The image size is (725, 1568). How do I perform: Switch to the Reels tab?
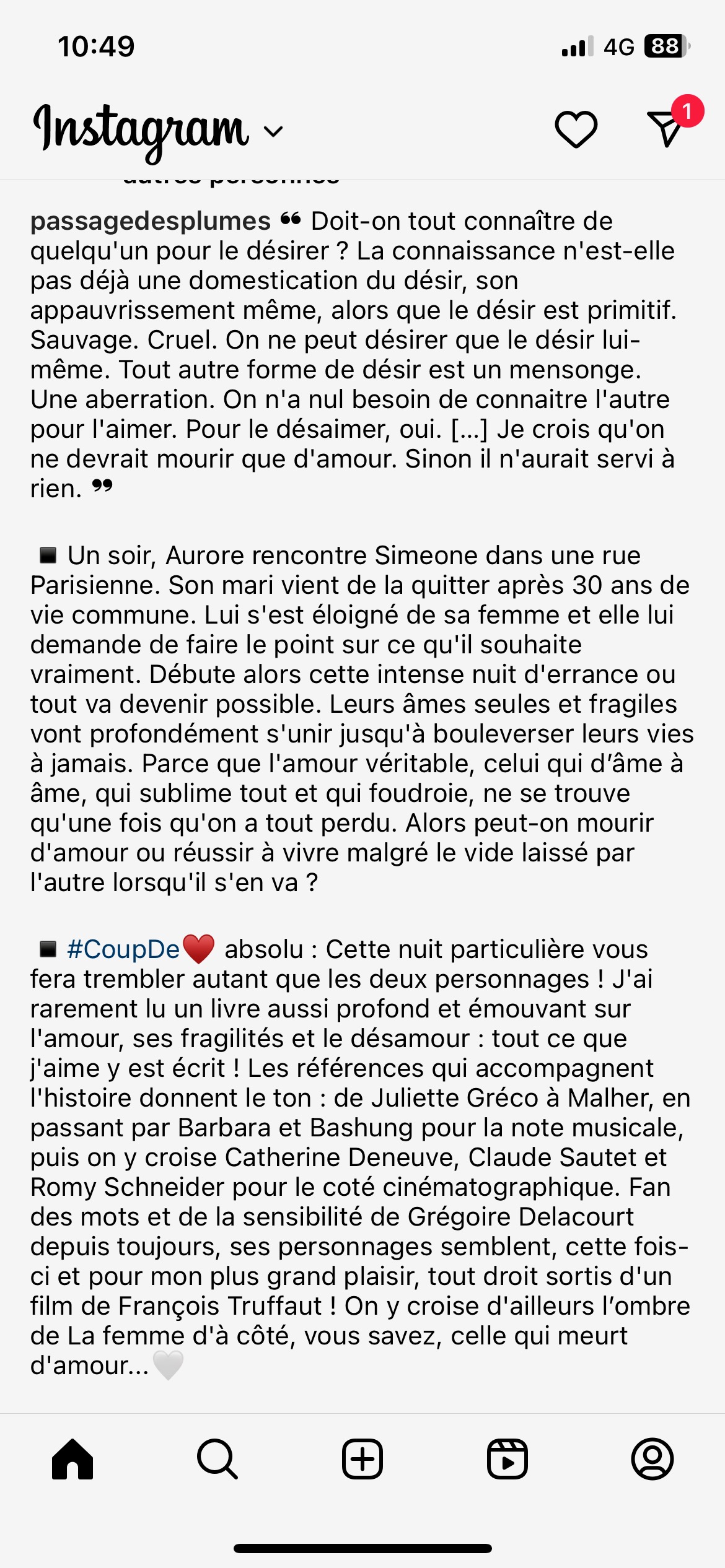pos(507,1458)
